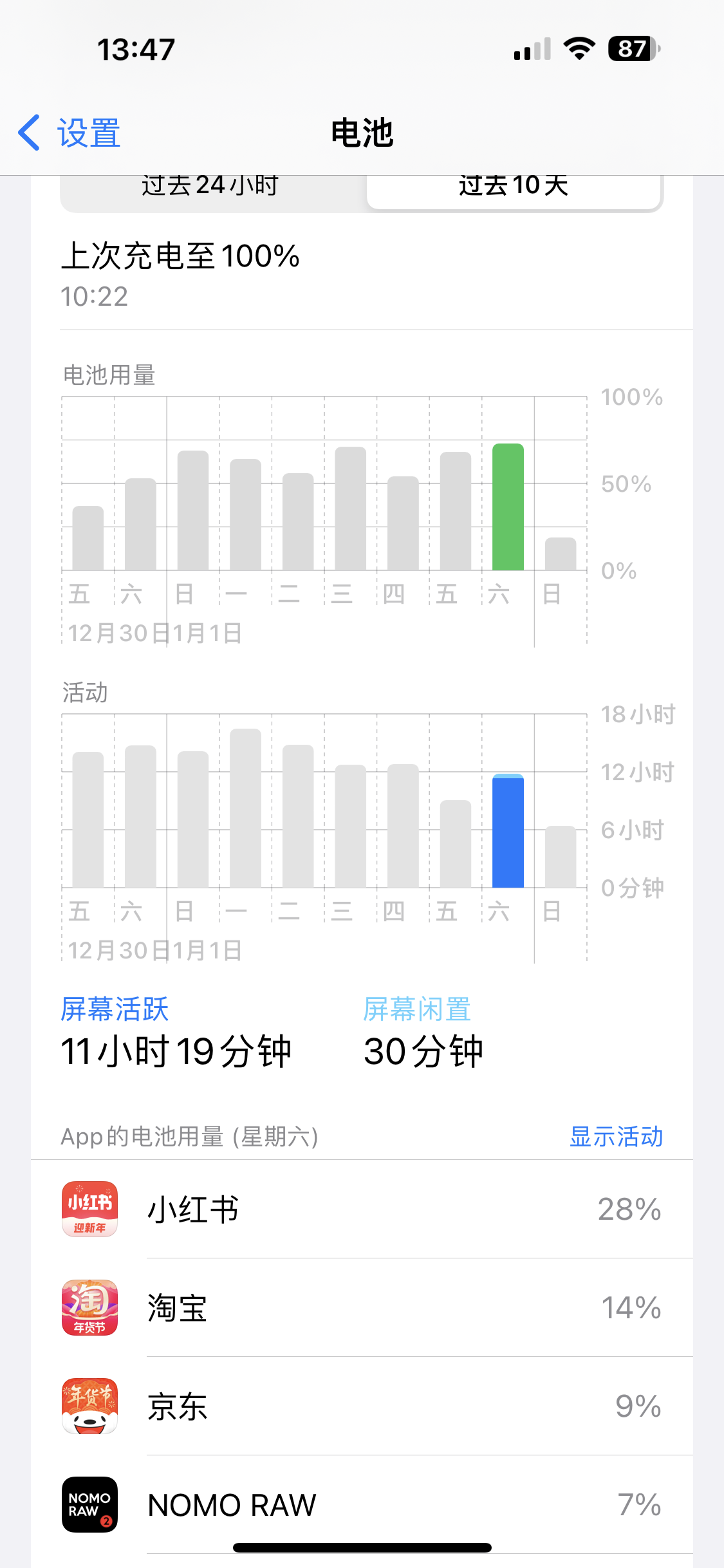Switch to the 过去24小时 segment
Image resolution: width=724 pixels, height=1568 pixels.
coord(210,187)
